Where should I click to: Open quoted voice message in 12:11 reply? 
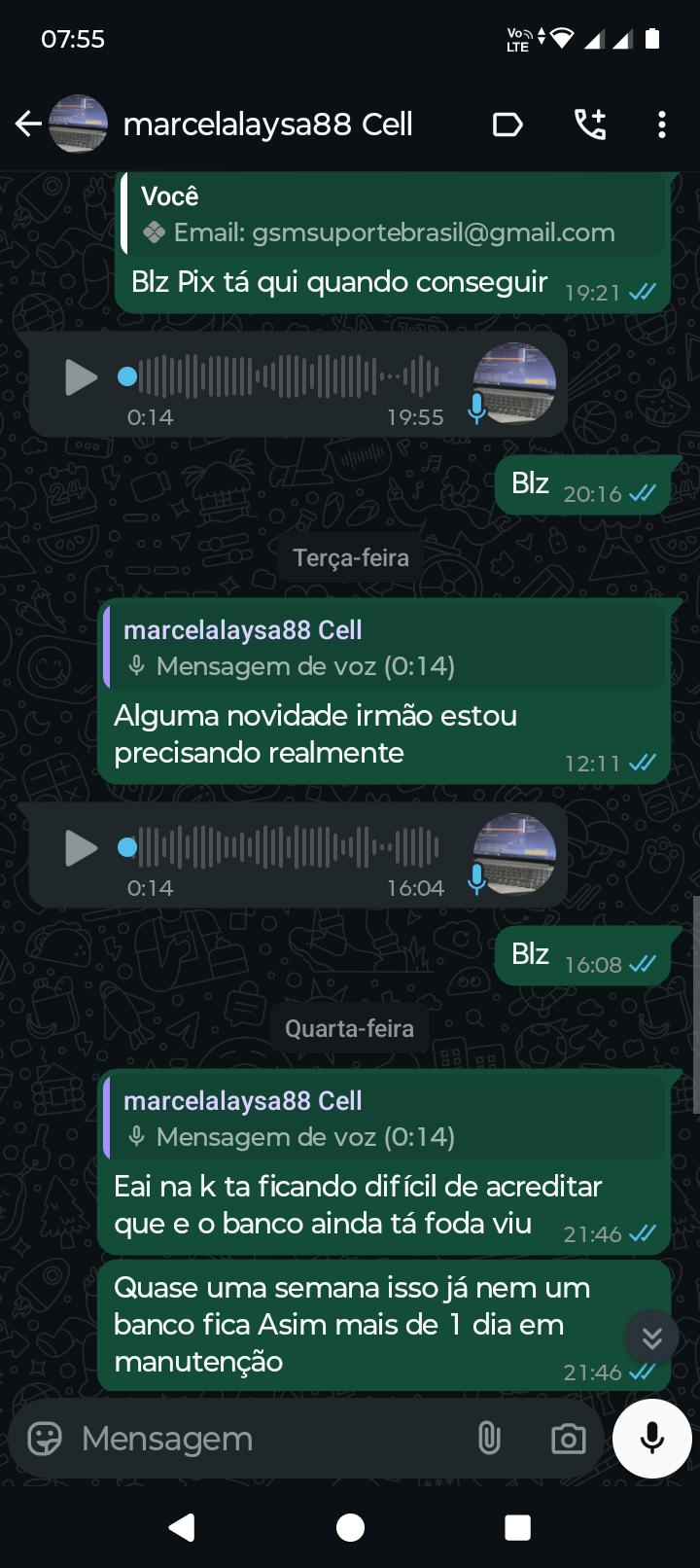coord(385,649)
